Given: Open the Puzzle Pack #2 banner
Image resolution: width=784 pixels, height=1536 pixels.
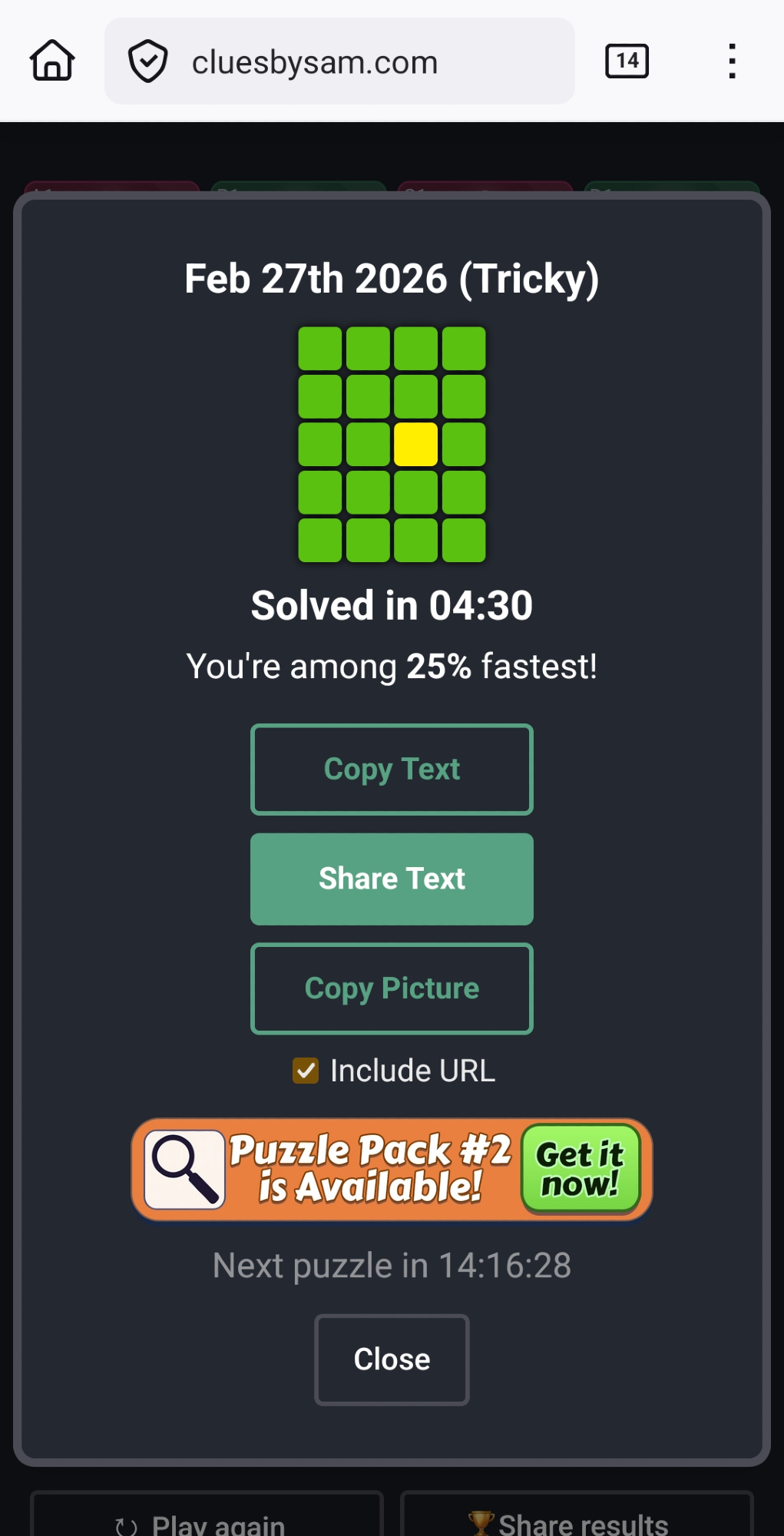Looking at the screenshot, I should click(392, 1169).
